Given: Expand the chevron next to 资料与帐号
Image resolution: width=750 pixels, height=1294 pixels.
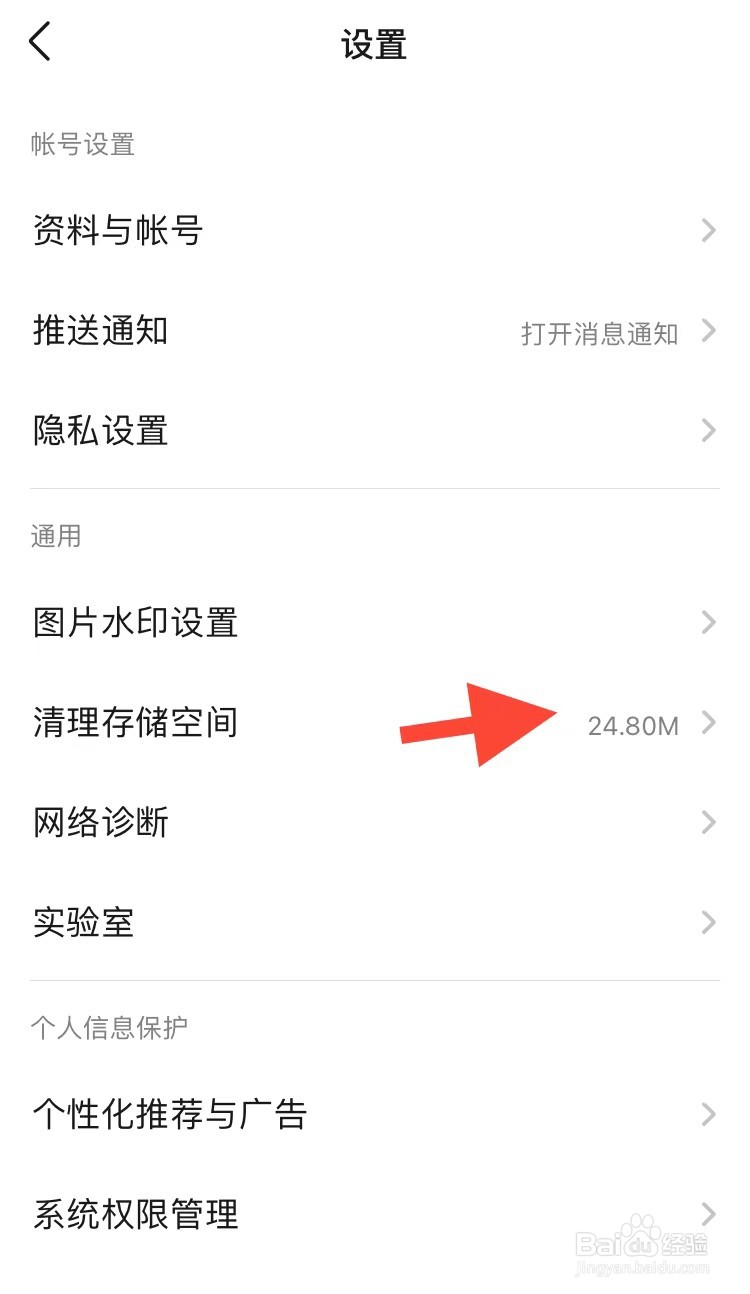Looking at the screenshot, I should 710,231.
